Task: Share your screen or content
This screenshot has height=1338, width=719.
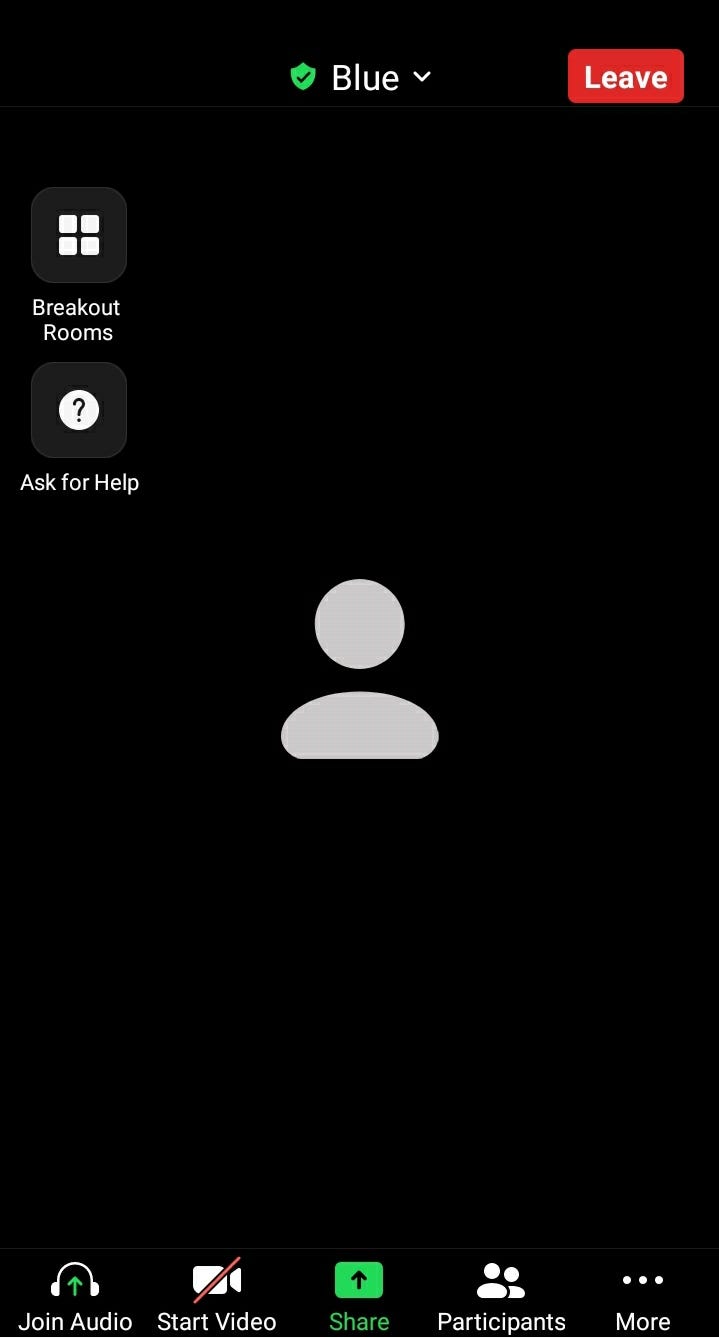Action: (359, 1296)
